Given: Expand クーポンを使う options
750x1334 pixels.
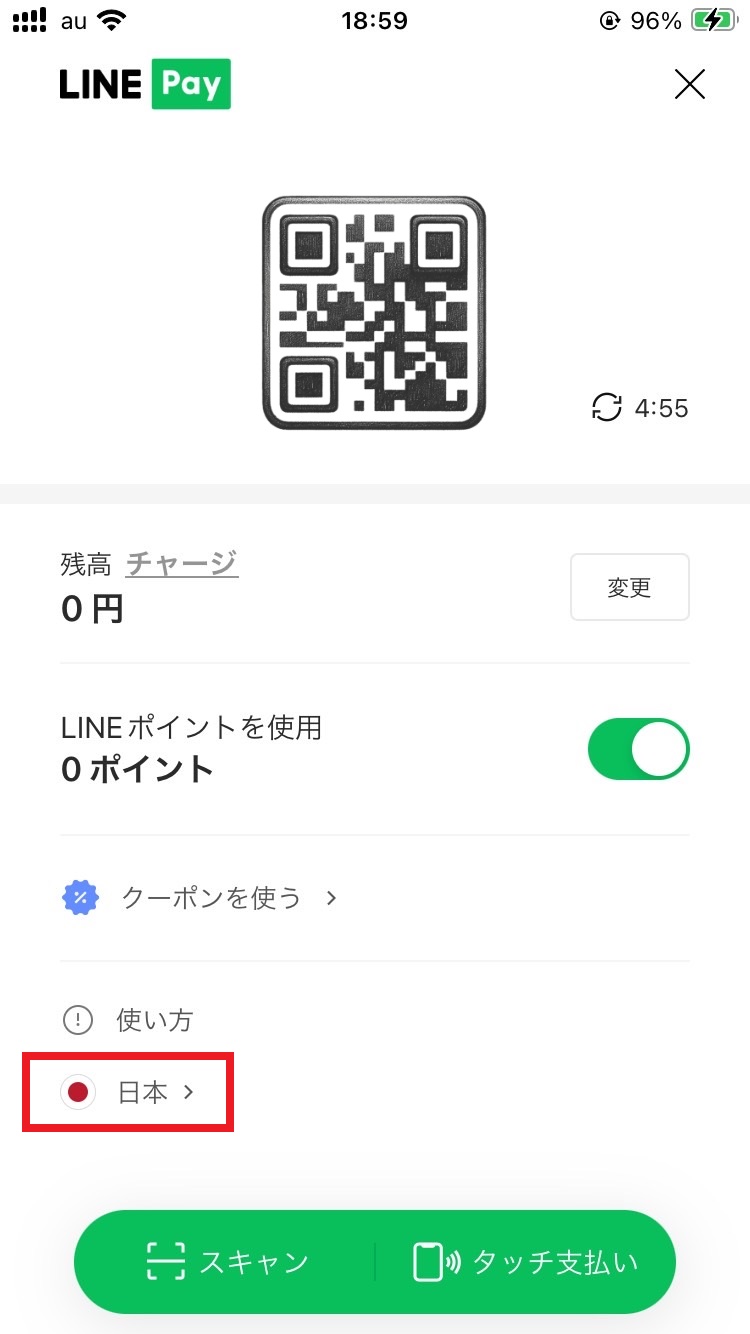Looking at the screenshot, I should point(212,897).
